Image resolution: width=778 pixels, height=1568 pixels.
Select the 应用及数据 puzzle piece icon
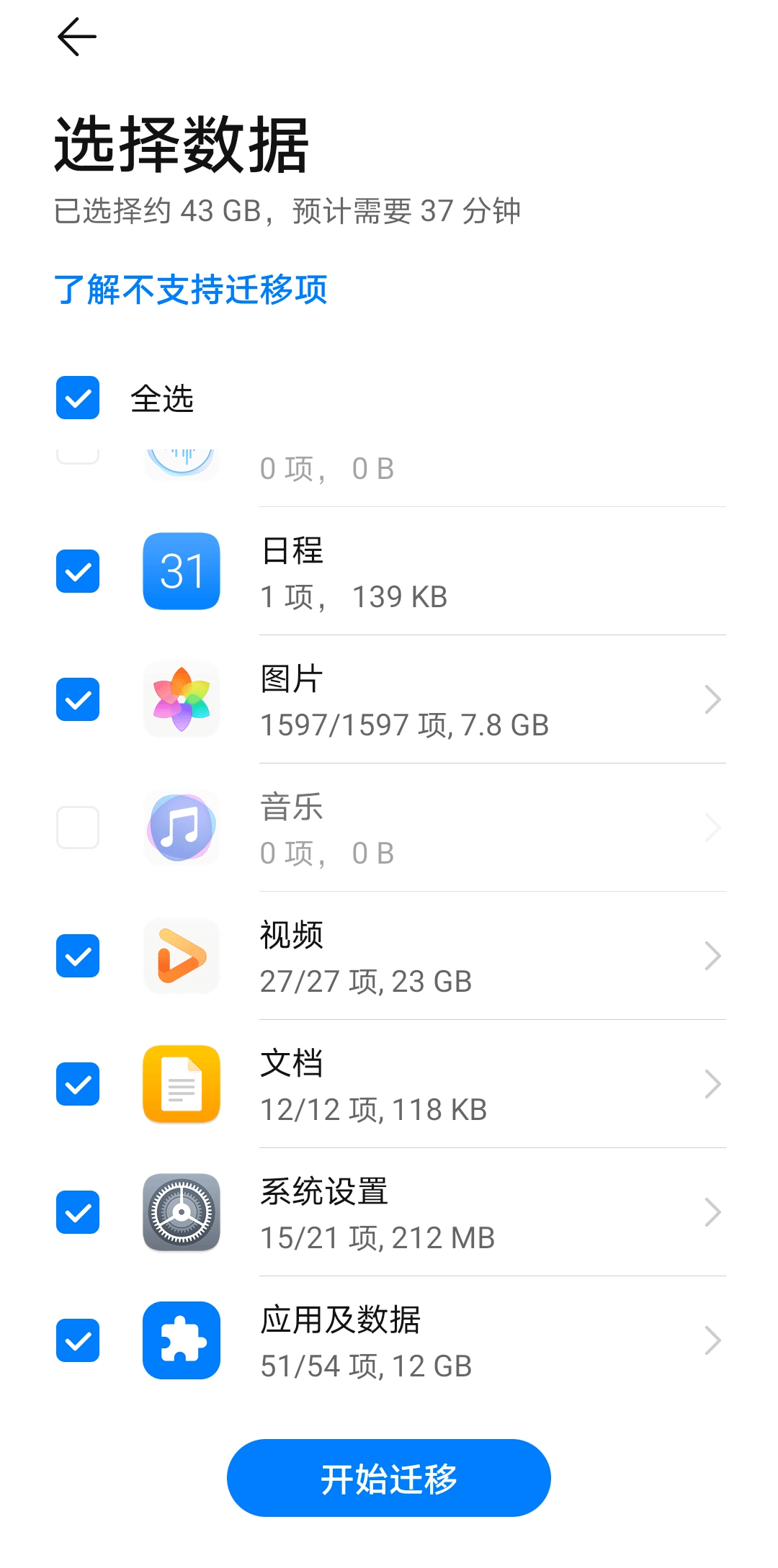click(x=181, y=1340)
